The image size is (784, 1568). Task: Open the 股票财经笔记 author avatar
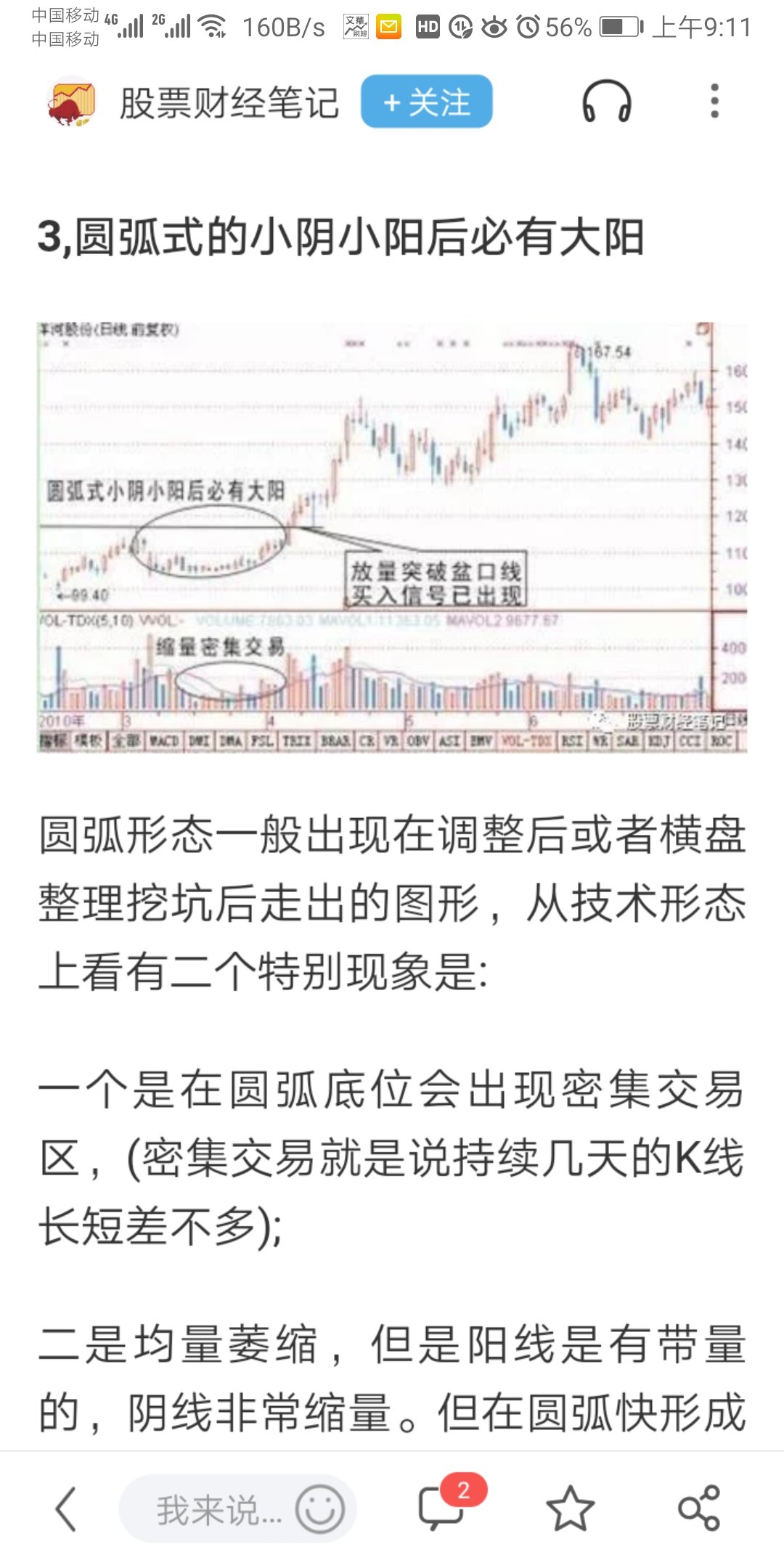(x=71, y=102)
